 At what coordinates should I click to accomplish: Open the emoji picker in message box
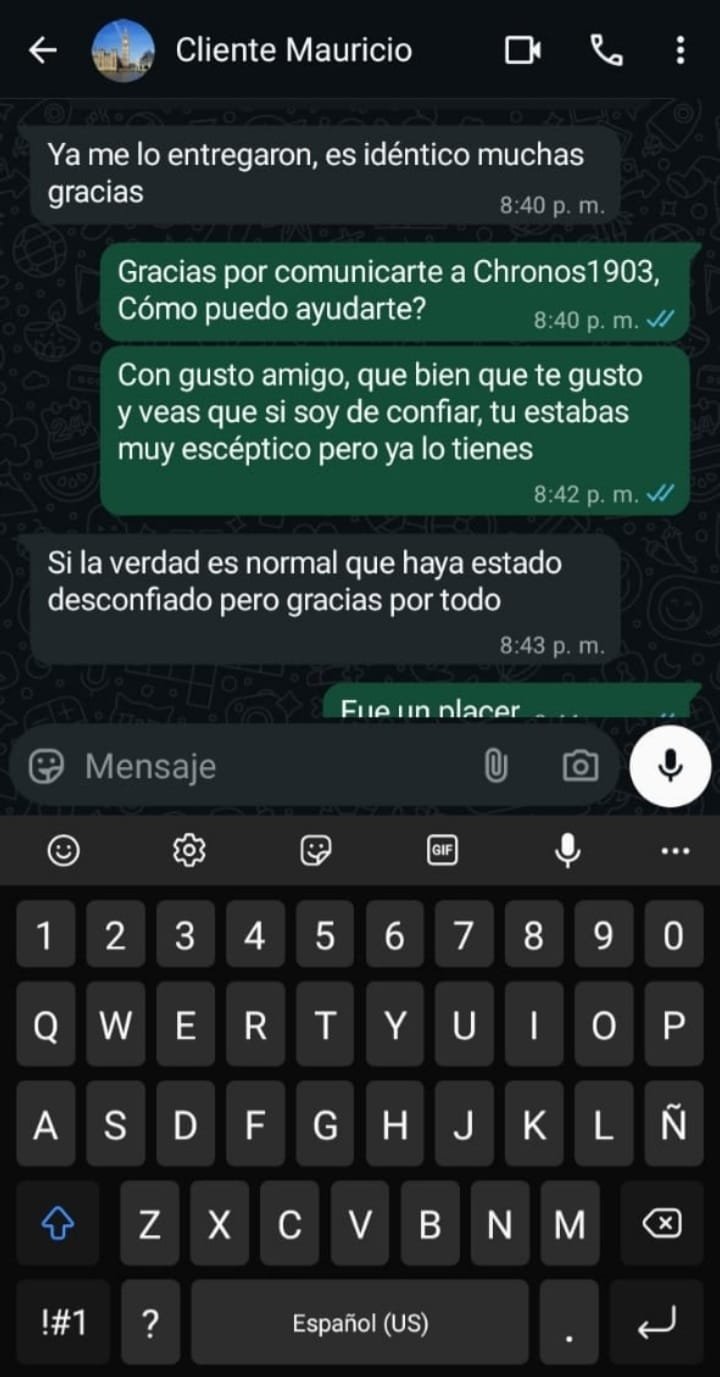point(46,767)
